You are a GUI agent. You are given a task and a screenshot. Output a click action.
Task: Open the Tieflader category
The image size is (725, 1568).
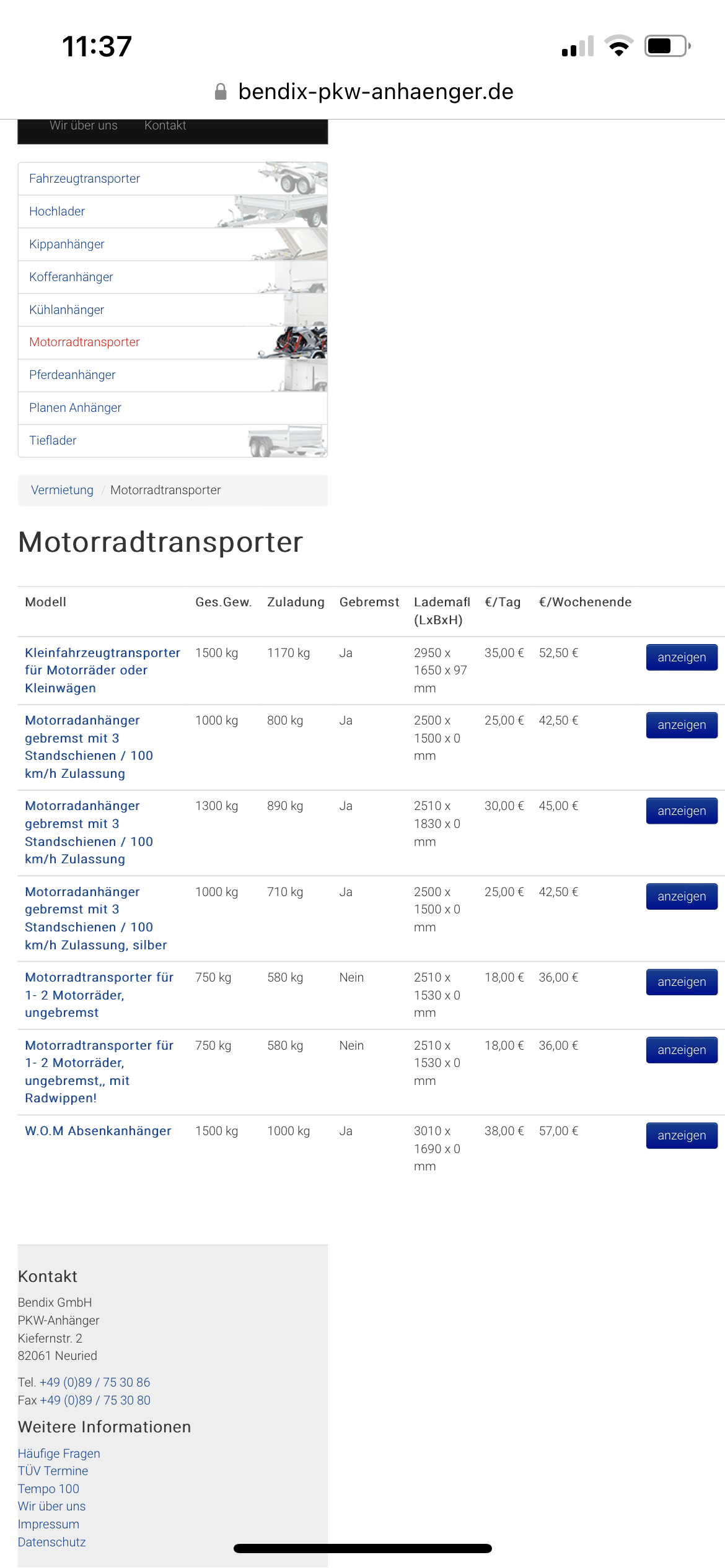[53, 440]
